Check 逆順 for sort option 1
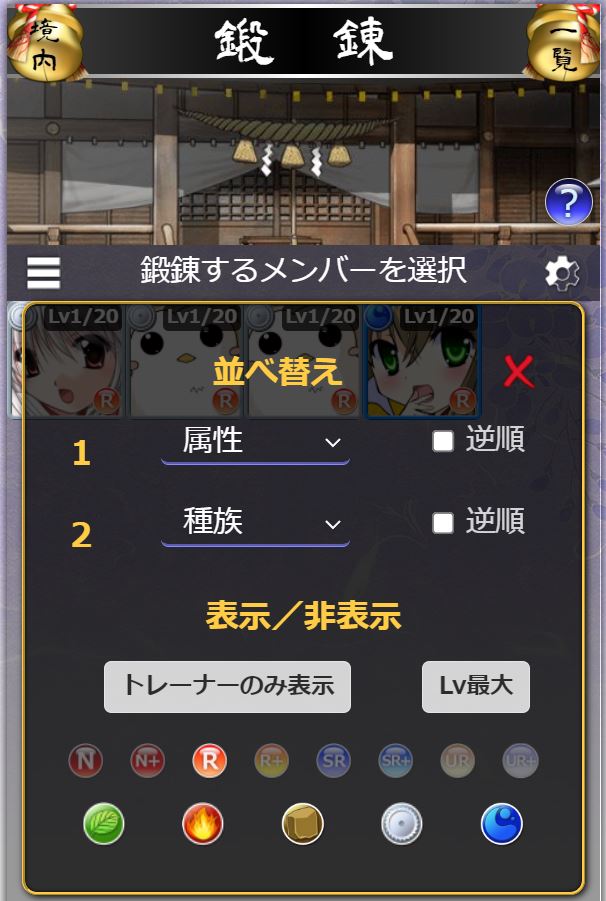Screen dimensions: 606x901 [443, 441]
